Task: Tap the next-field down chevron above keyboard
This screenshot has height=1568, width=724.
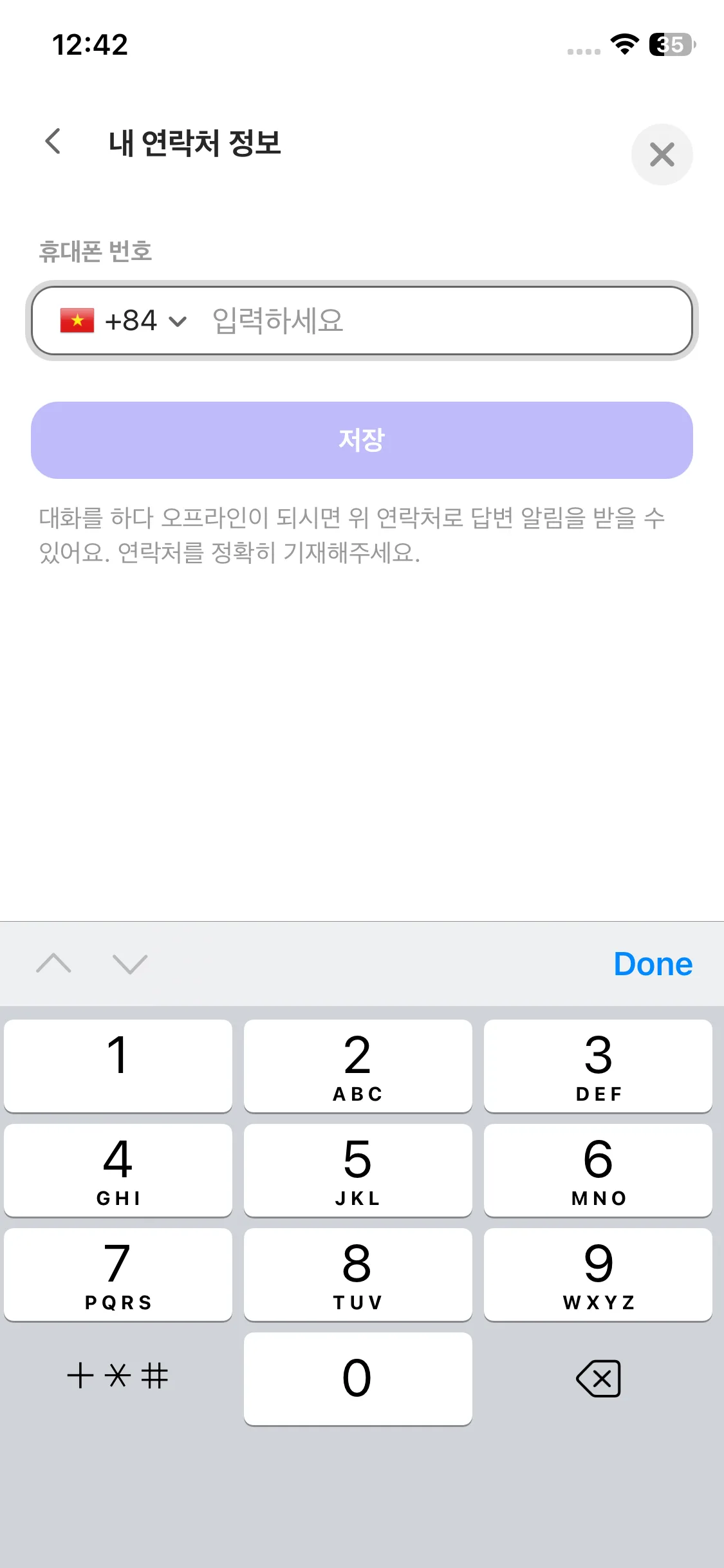Action: pyautogui.click(x=131, y=964)
